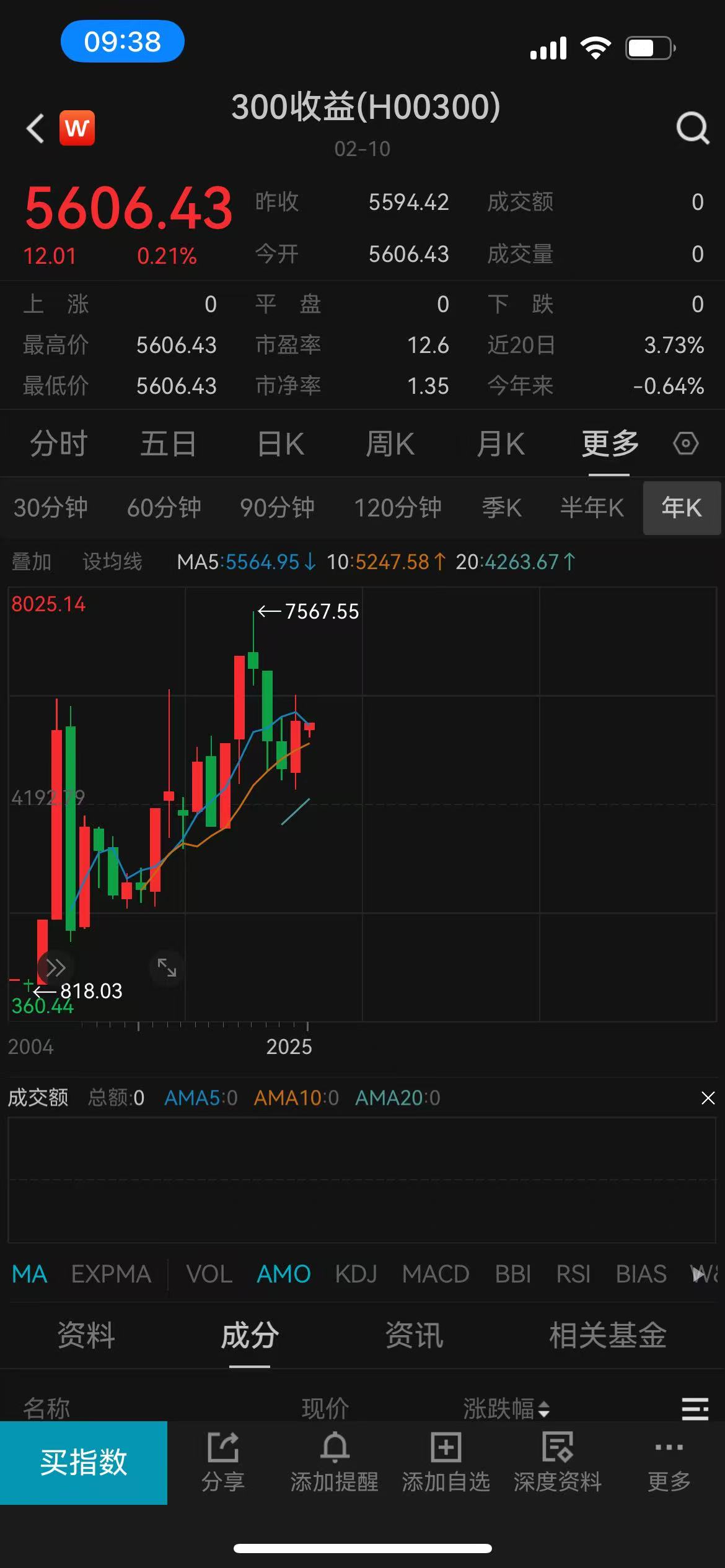Expand the chart to fullscreen
Screen dimensions: 725x1568
coord(167,967)
